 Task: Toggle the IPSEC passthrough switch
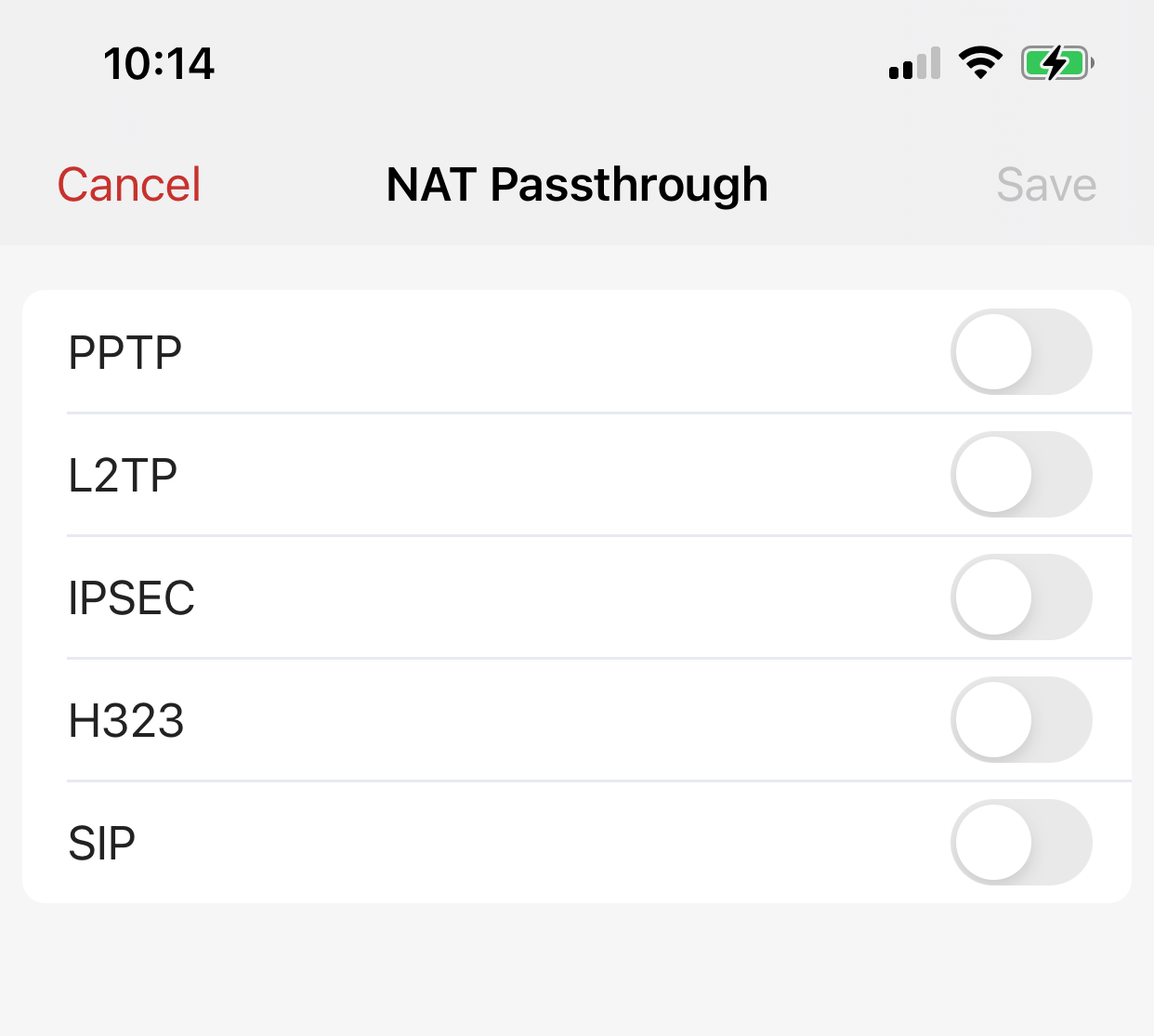pyautogui.click(x=1020, y=597)
